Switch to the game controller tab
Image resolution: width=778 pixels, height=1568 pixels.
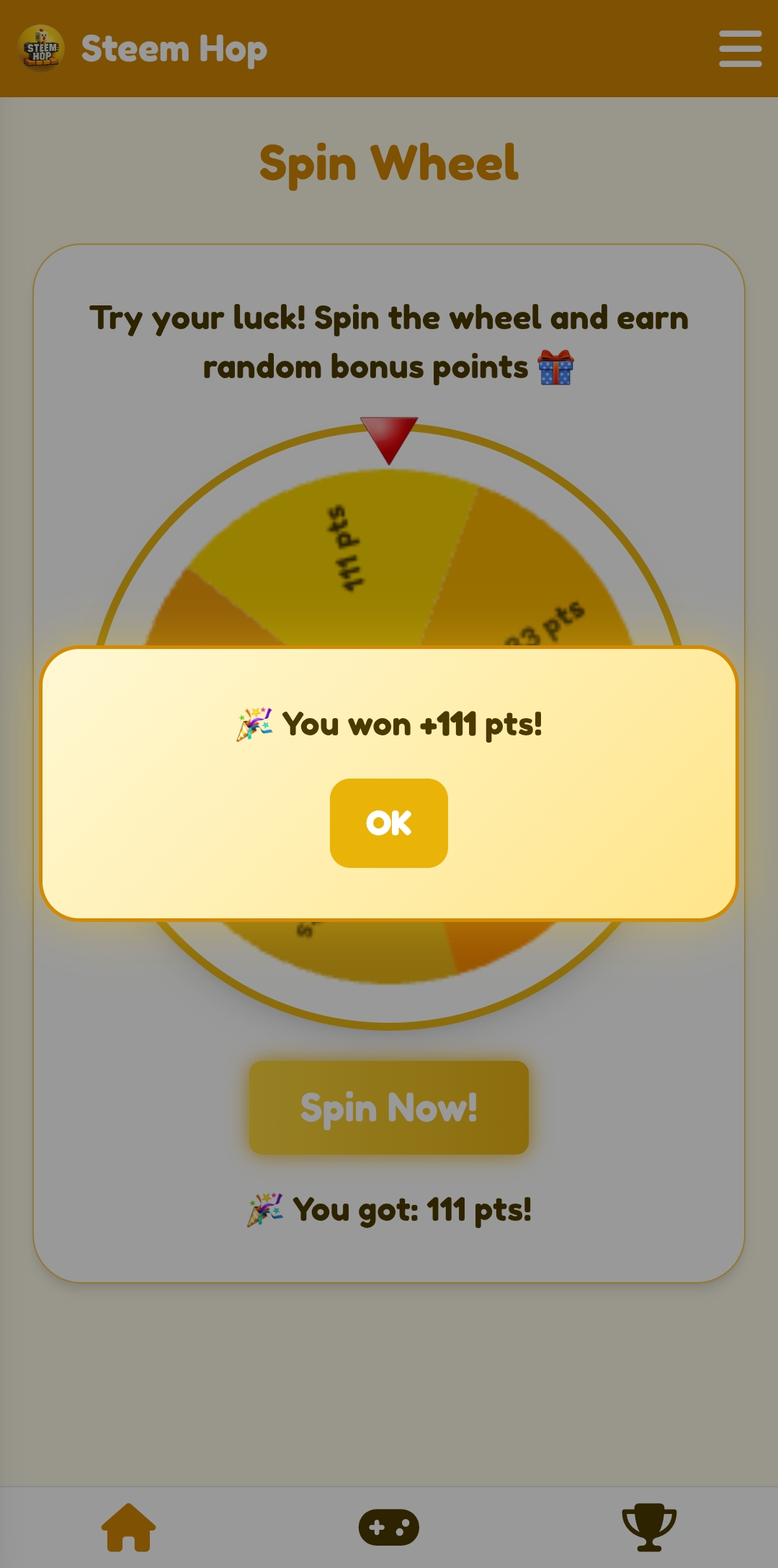tap(389, 1527)
